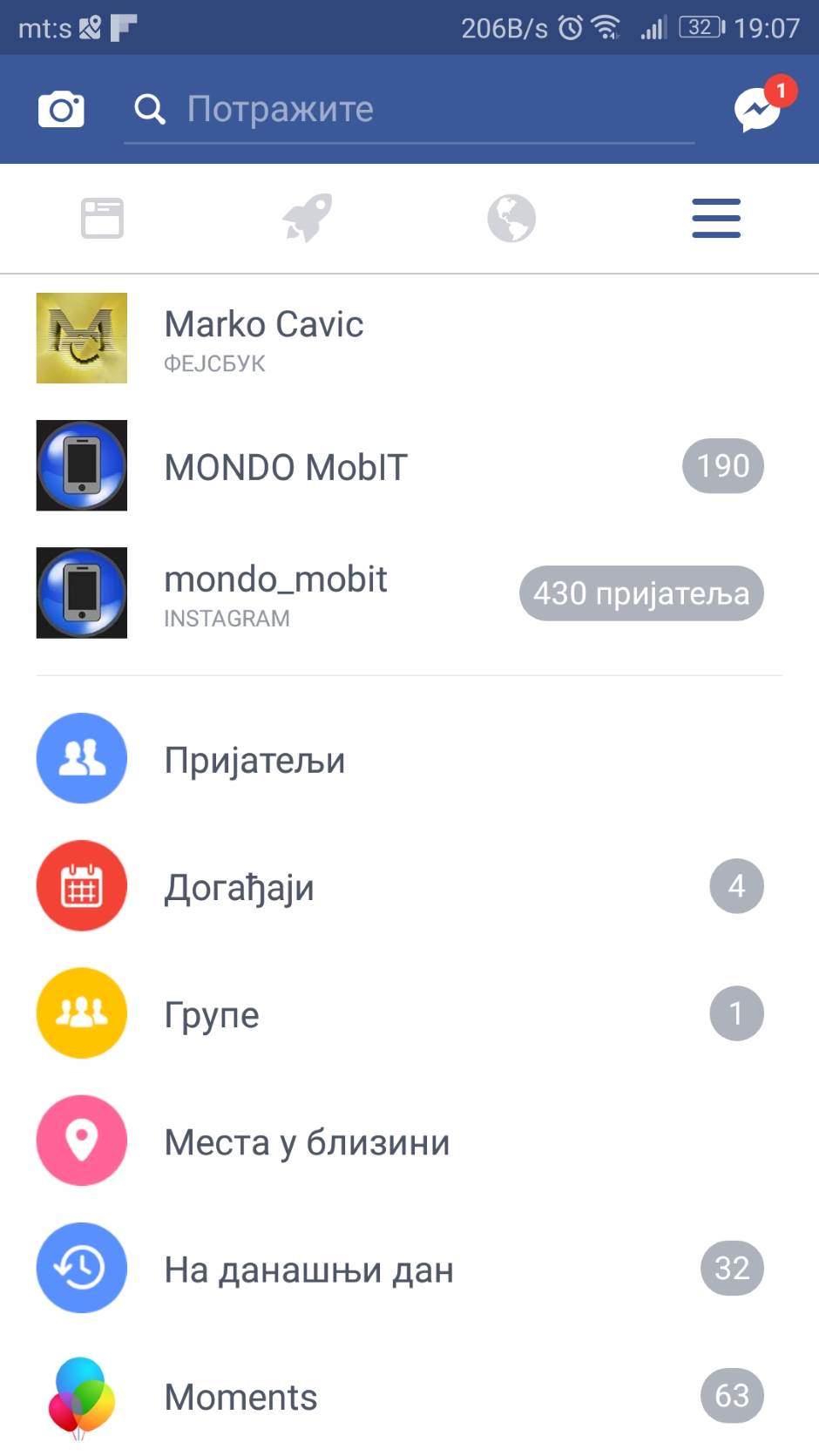Open Messenger chats icon

click(x=756, y=110)
